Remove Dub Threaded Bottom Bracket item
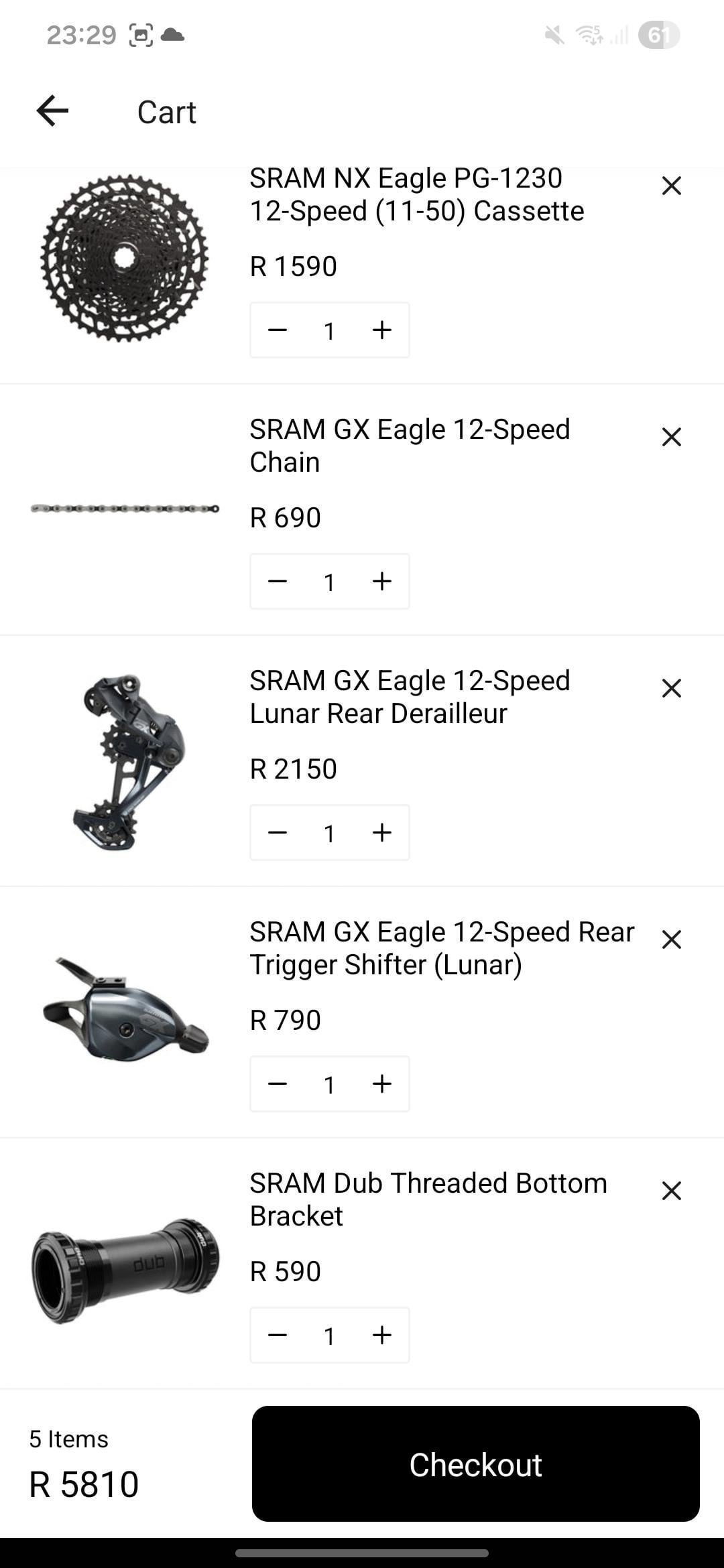The image size is (724, 1568). click(671, 1191)
